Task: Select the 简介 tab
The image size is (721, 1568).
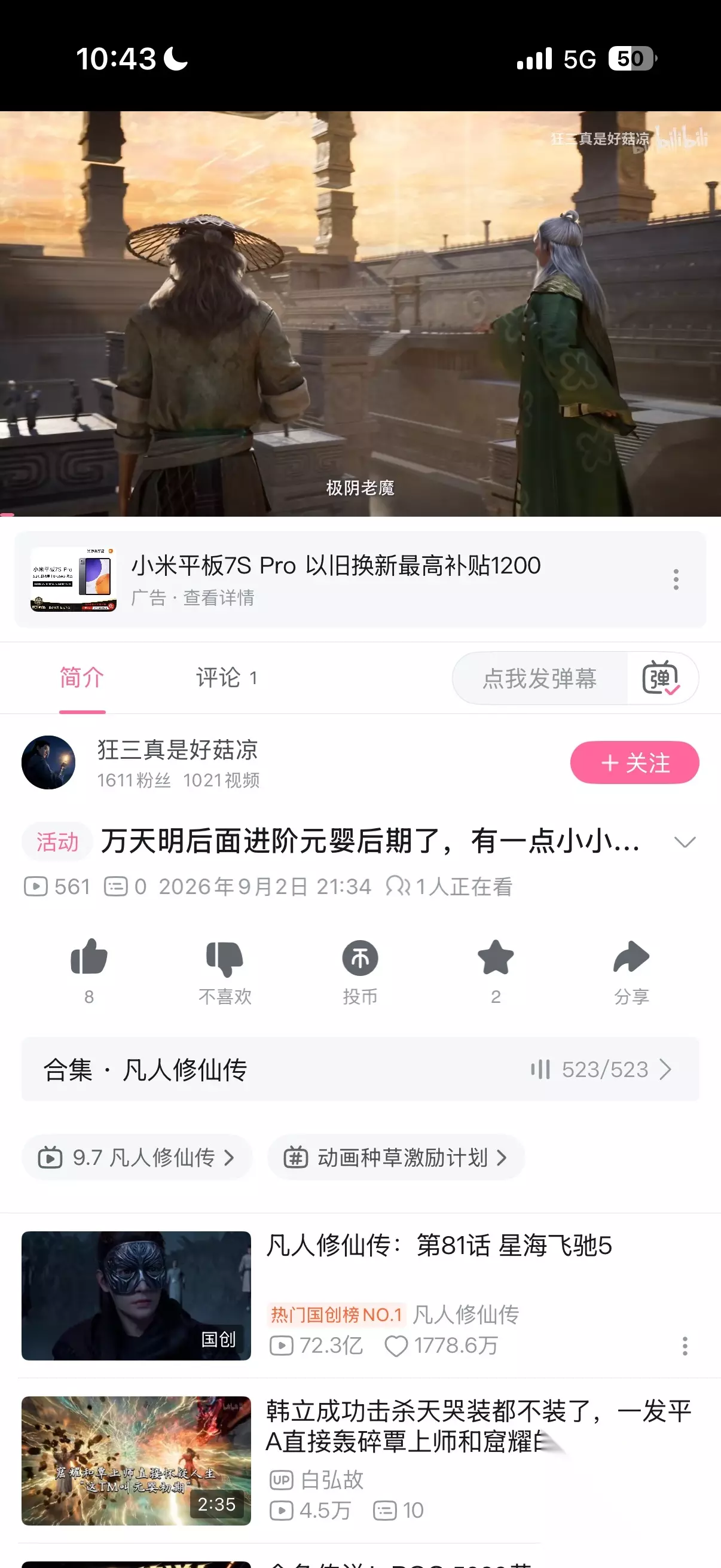Action: point(82,678)
